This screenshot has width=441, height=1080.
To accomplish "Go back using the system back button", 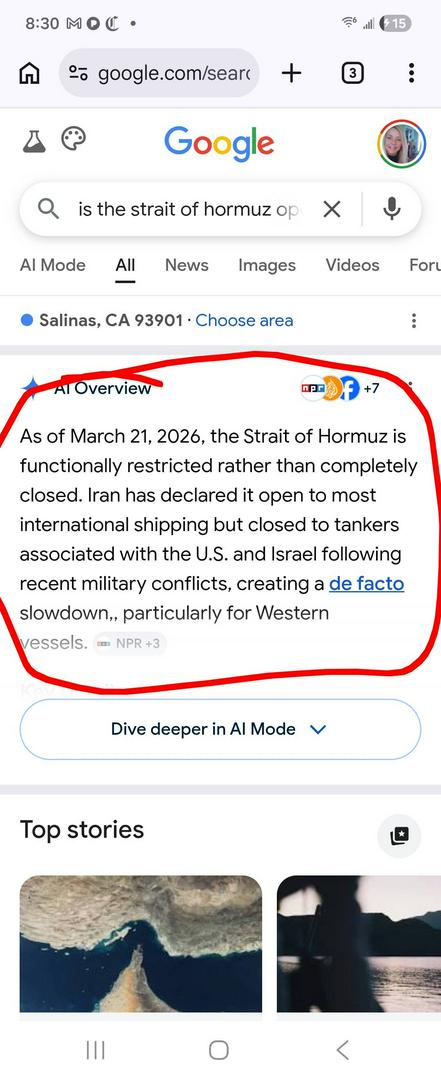I will 342,1050.
